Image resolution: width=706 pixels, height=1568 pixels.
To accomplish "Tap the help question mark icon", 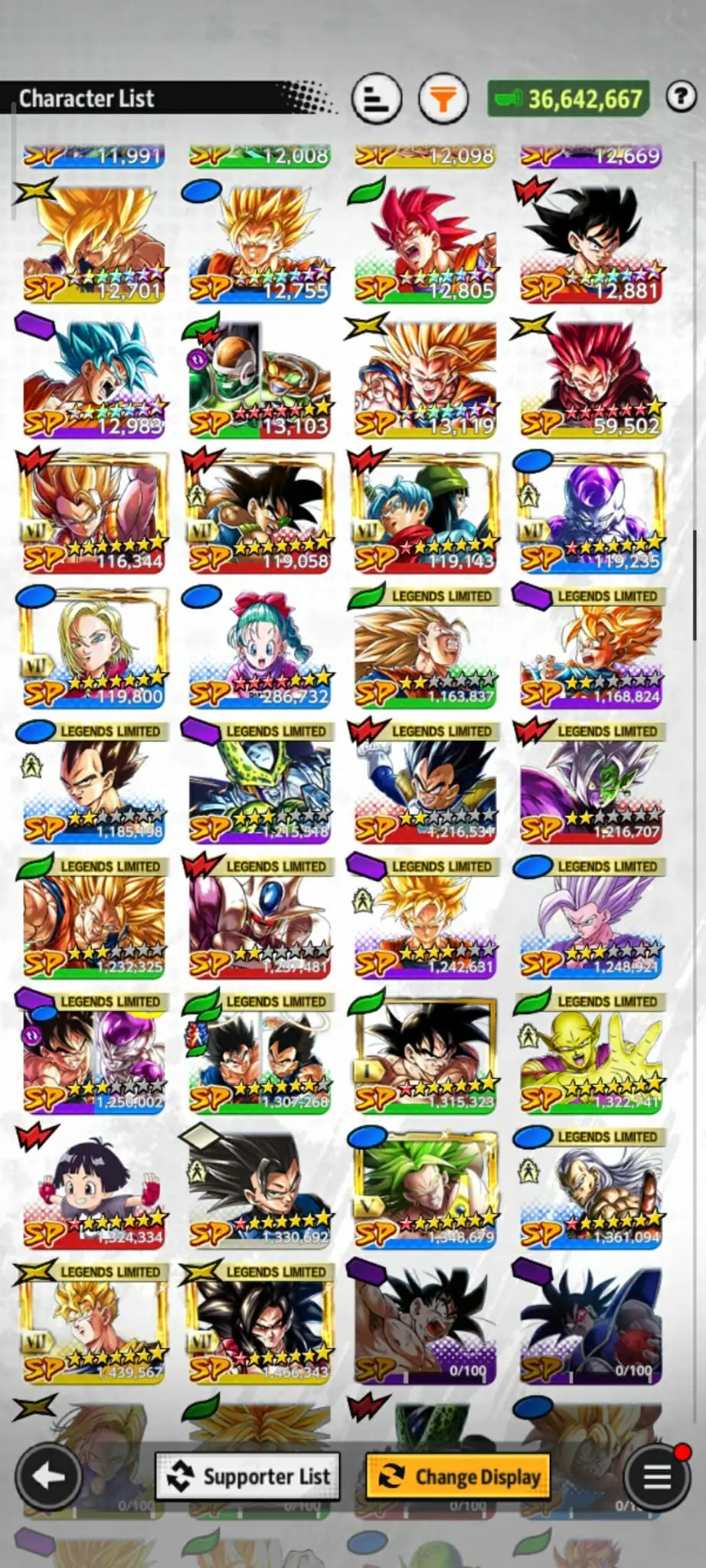I will (680, 97).
